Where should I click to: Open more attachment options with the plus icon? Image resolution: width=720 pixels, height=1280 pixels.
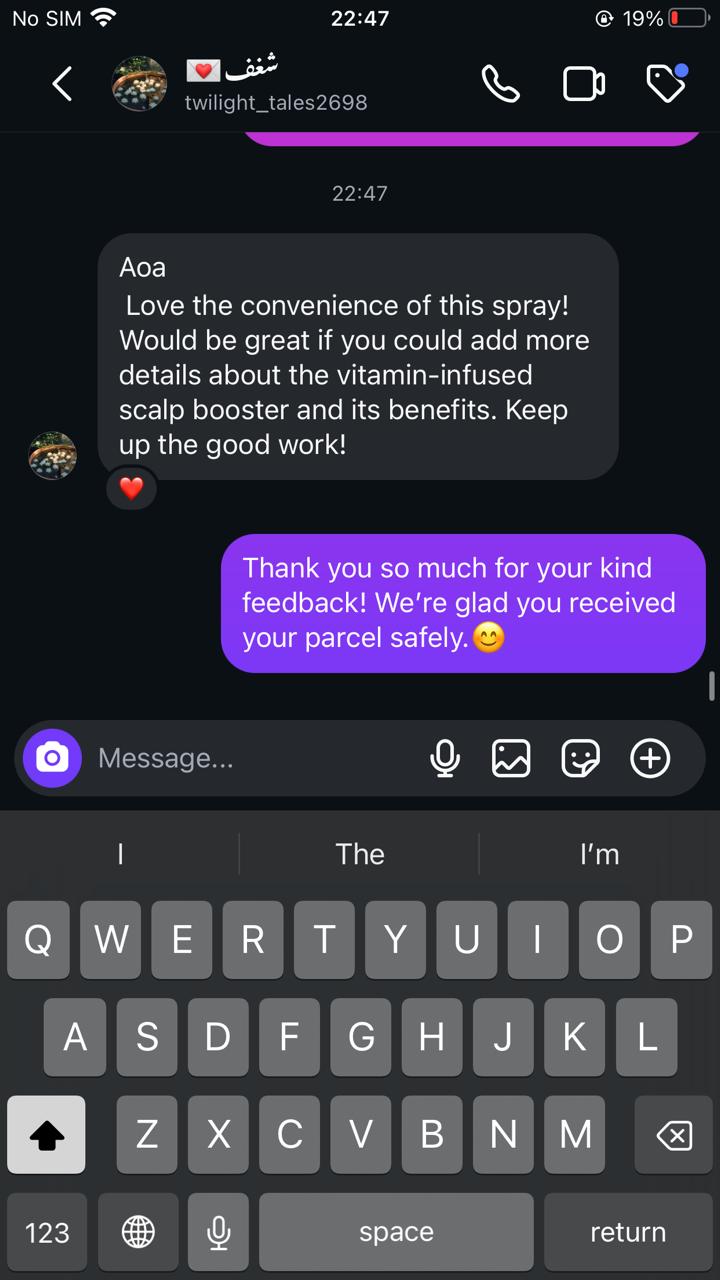(650, 758)
